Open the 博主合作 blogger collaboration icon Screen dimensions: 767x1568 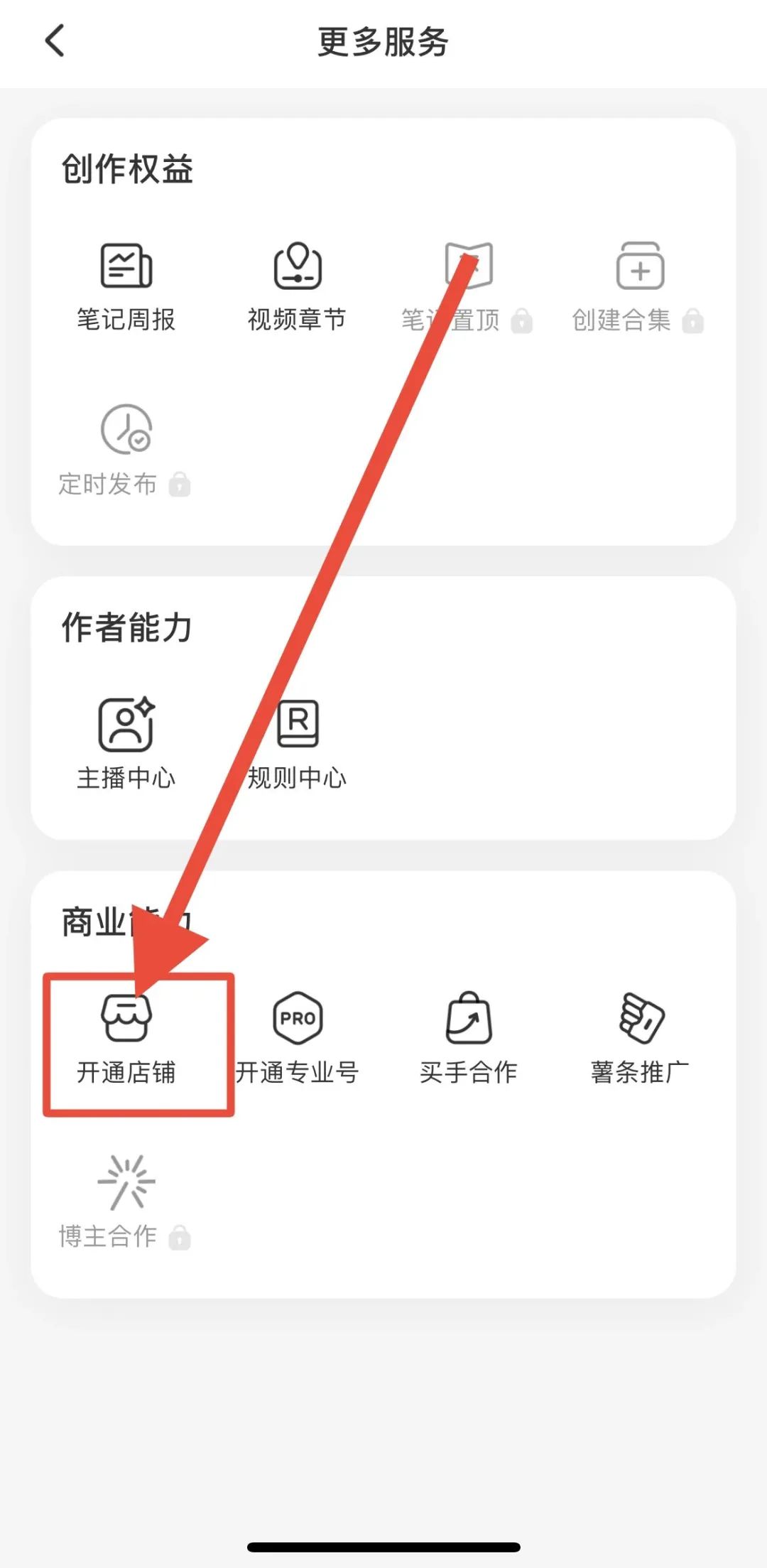coord(126,1182)
